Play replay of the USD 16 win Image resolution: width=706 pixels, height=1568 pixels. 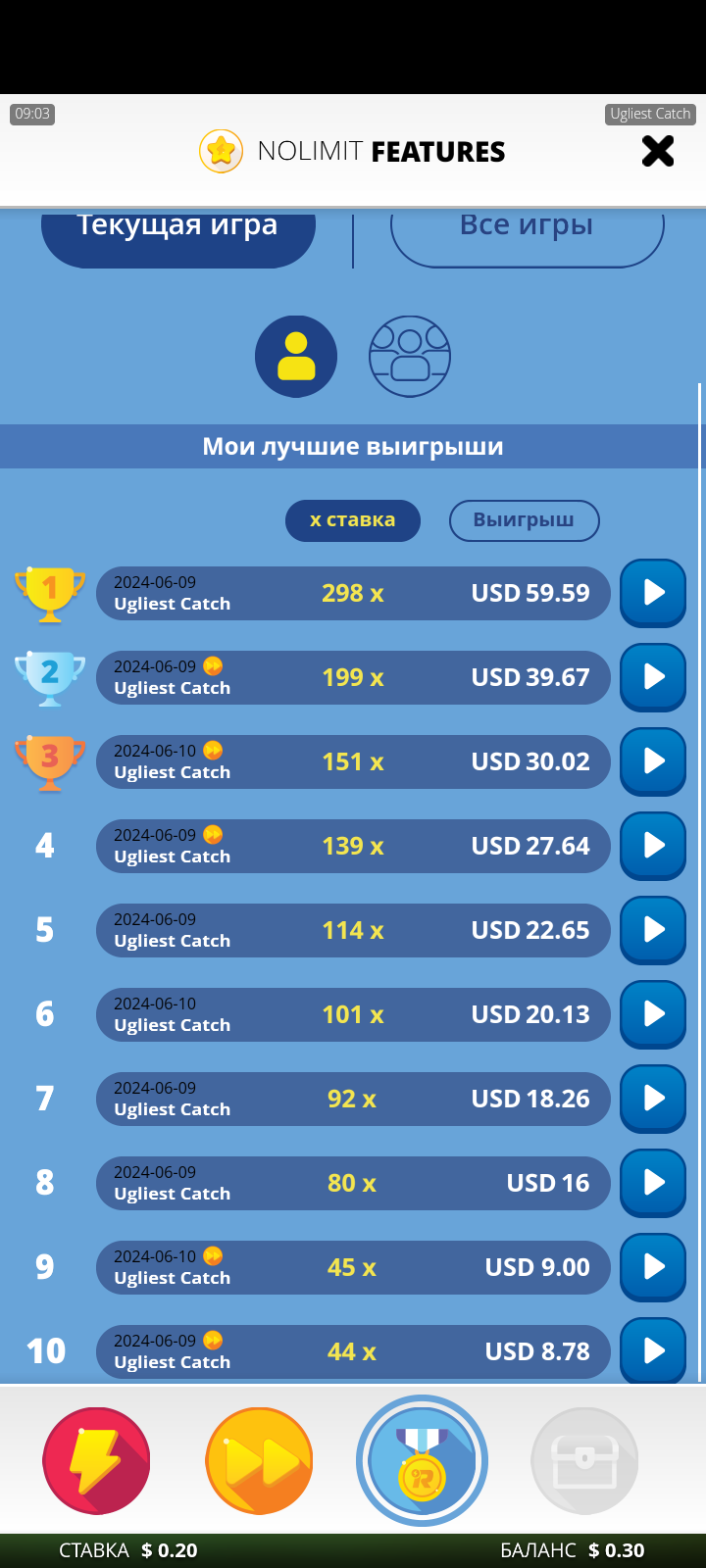[x=653, y=1183]
